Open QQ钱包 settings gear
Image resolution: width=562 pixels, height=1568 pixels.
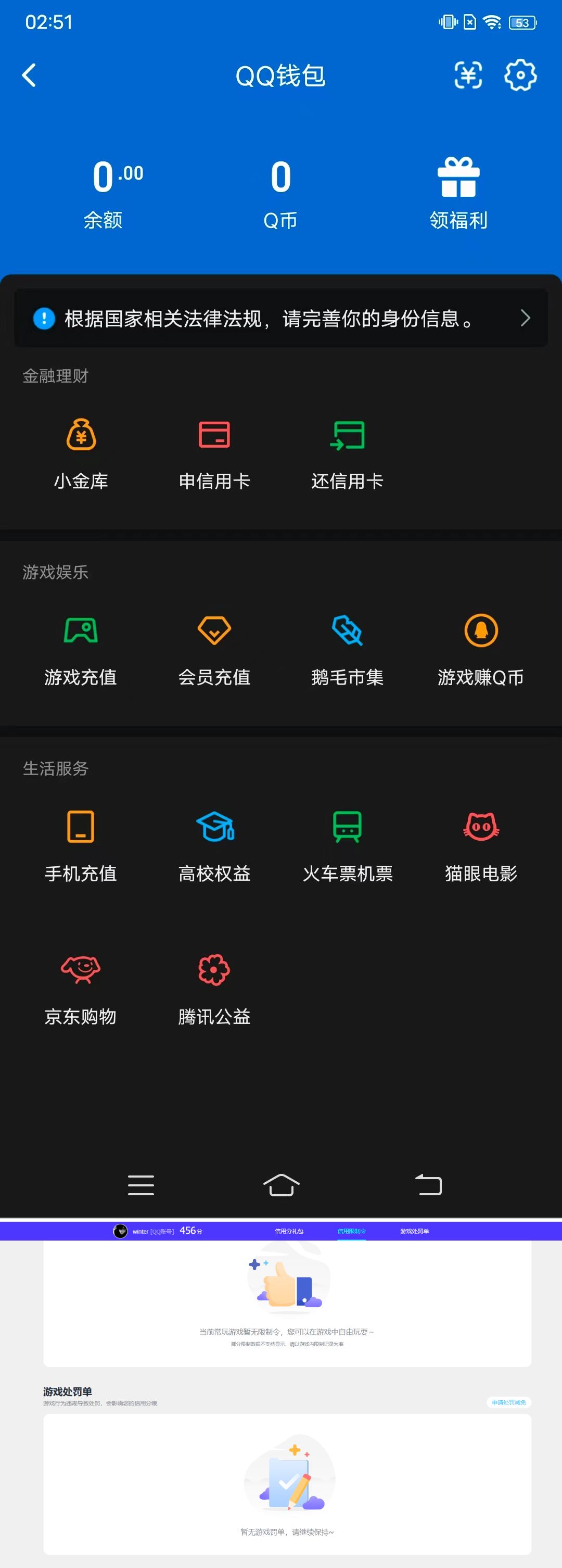pyautogui.click(x=520, y=75)
